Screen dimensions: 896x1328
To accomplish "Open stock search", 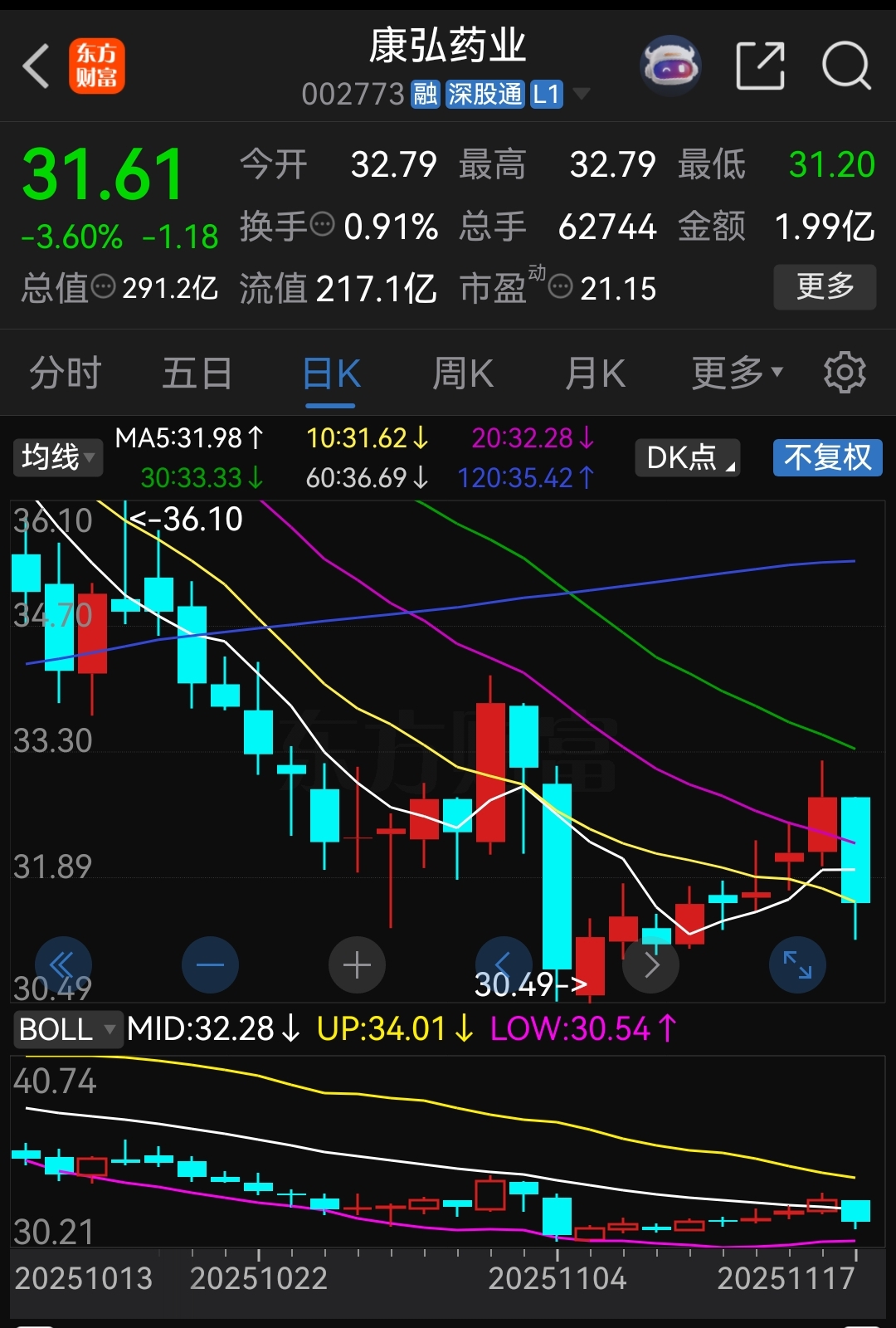I will (845, 66).
